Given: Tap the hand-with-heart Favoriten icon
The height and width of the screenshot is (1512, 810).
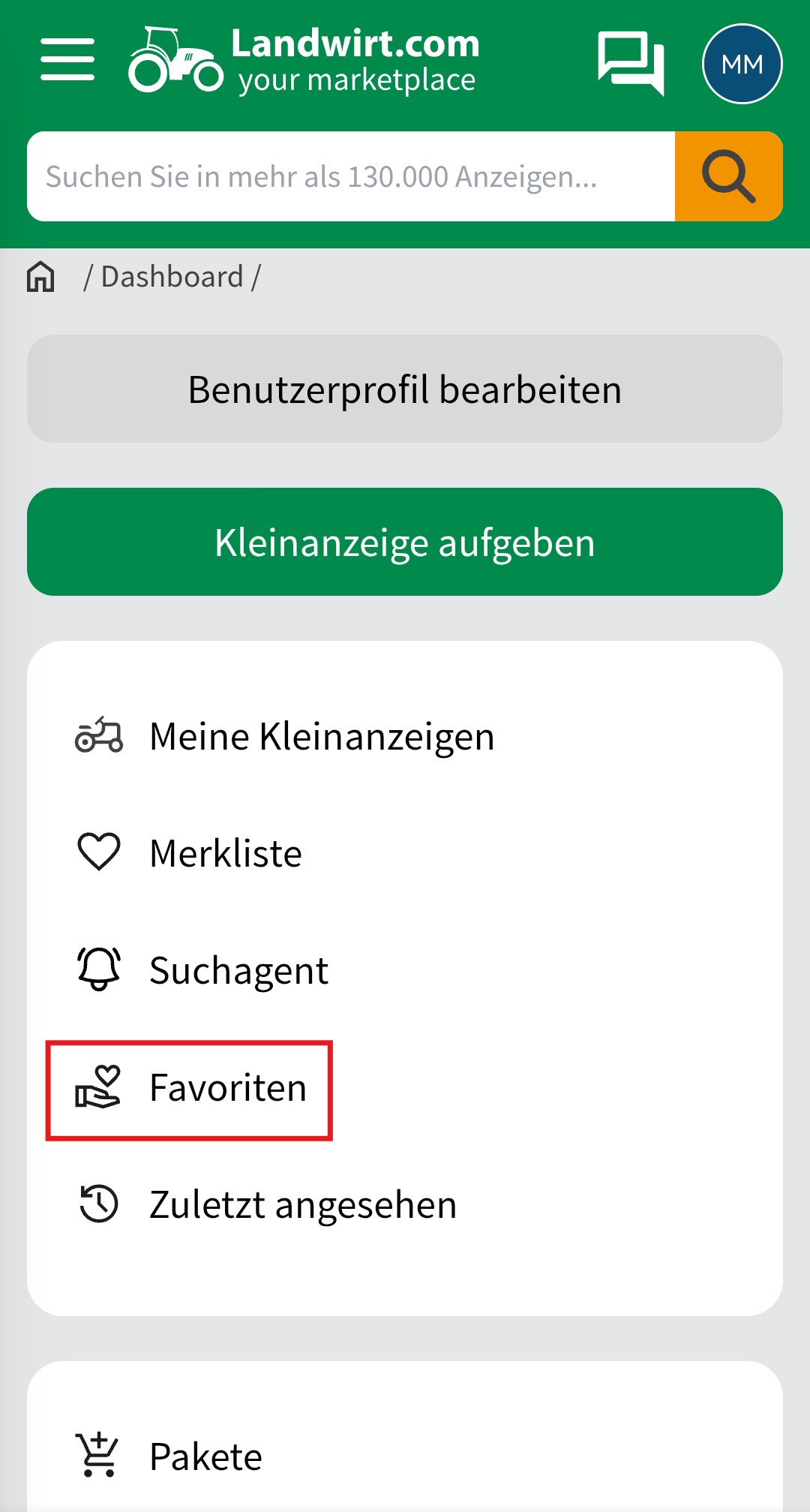Looking at the screenshot, I should (x=98, y=1088).
